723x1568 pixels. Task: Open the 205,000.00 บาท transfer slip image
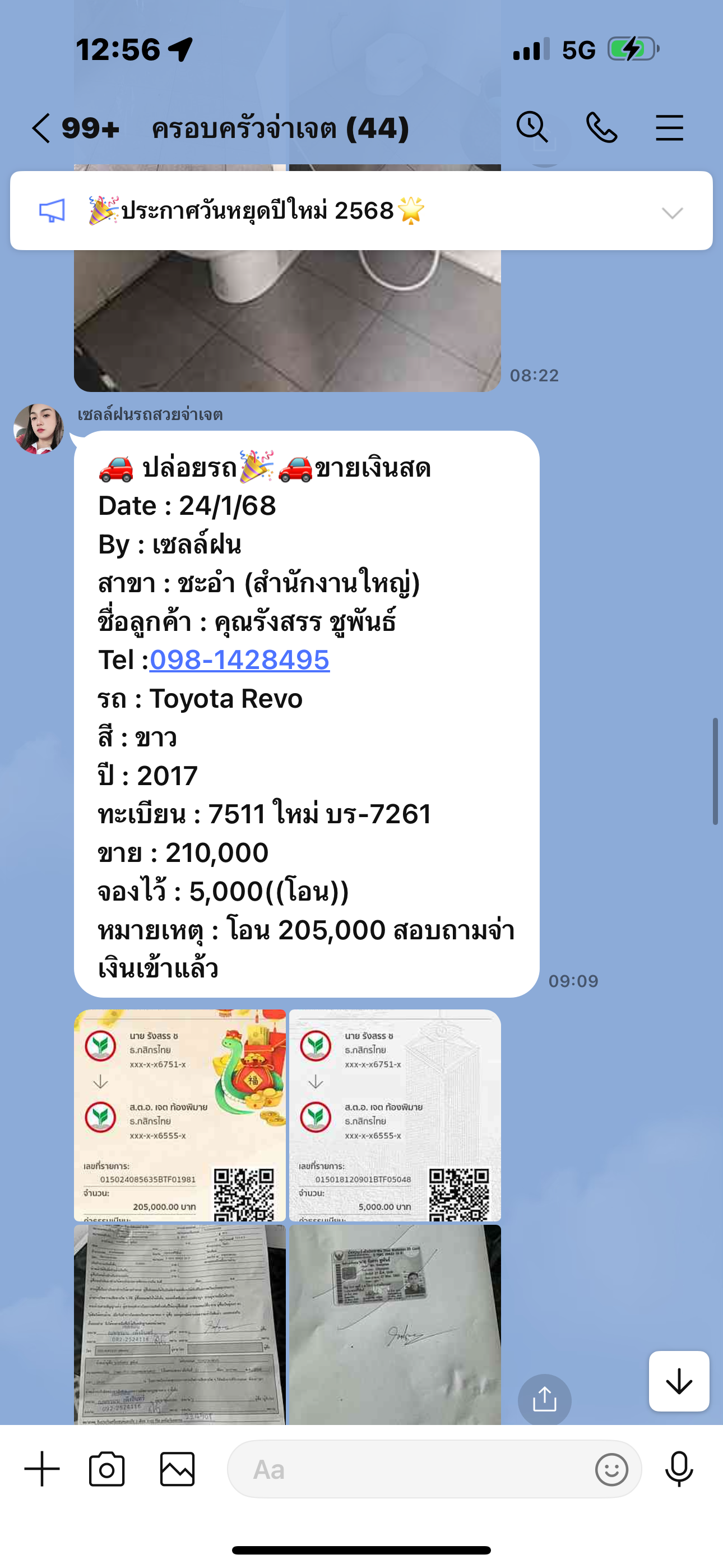point(180,1115)
